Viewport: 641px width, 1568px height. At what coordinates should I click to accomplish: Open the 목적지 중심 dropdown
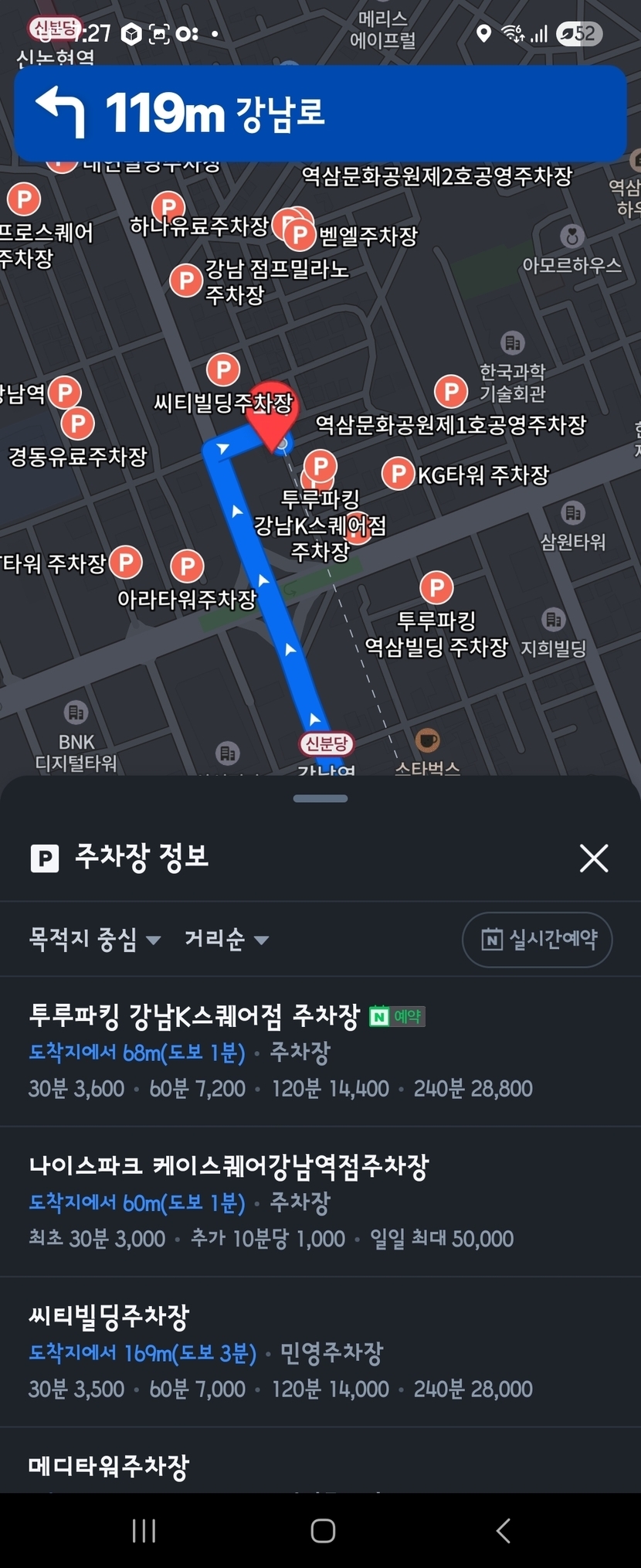click(x=94, y=940)
